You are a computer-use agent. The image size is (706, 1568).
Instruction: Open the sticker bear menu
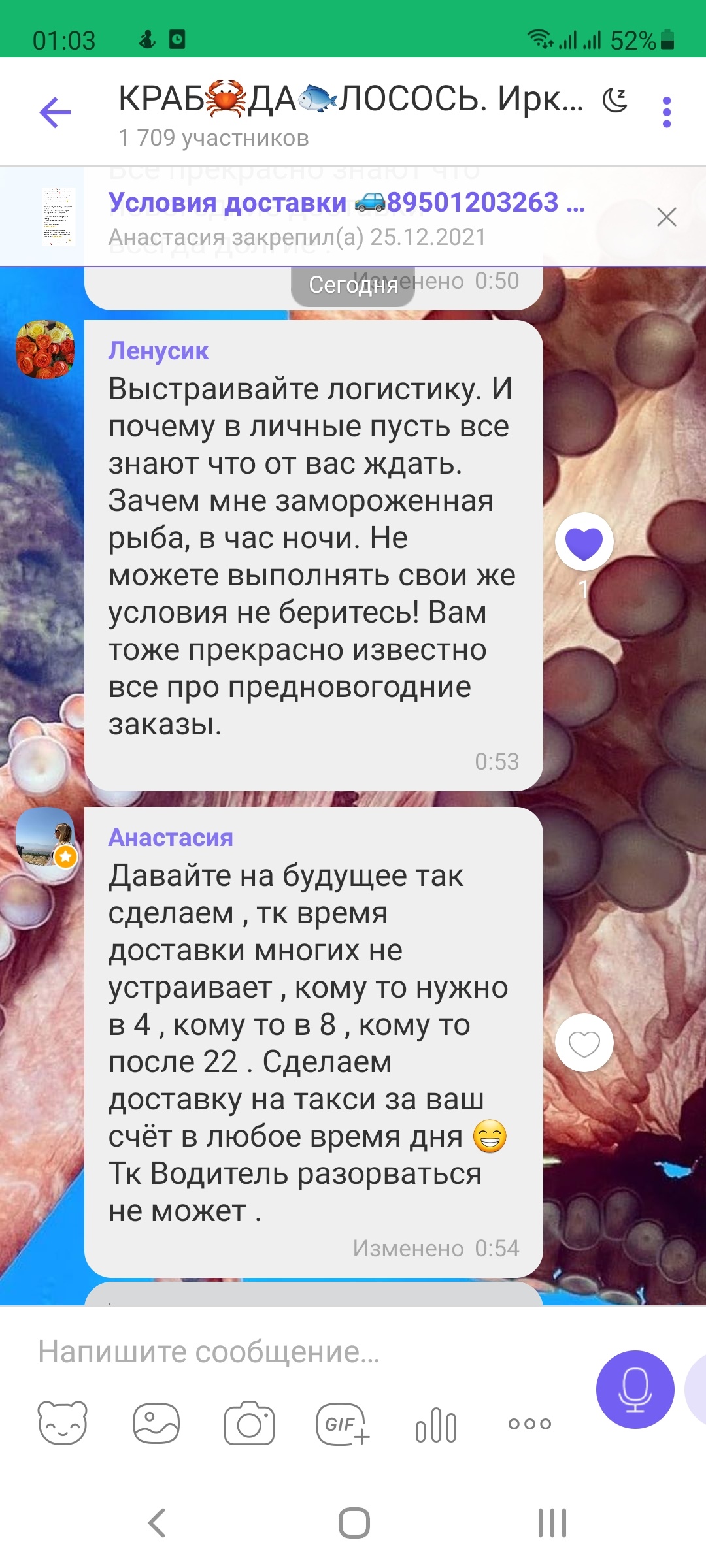click(x=62, y=1423)
